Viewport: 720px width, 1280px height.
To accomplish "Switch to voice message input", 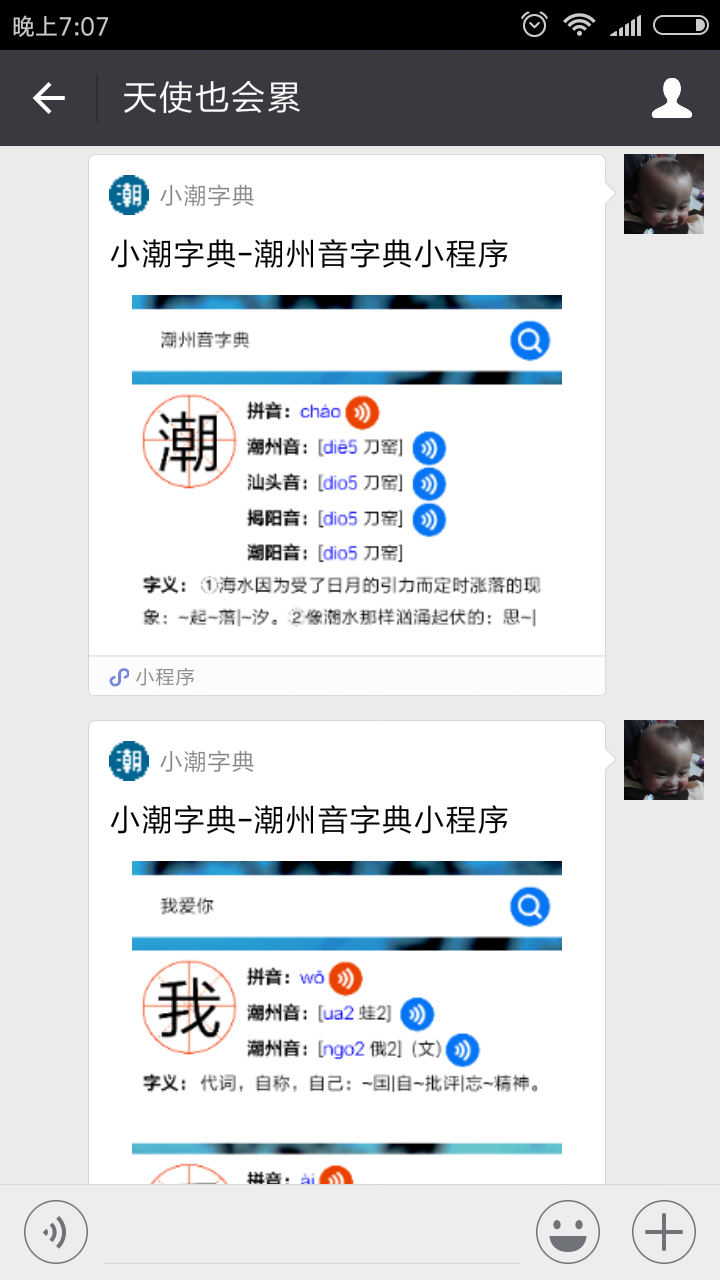I will [56, 1232].
